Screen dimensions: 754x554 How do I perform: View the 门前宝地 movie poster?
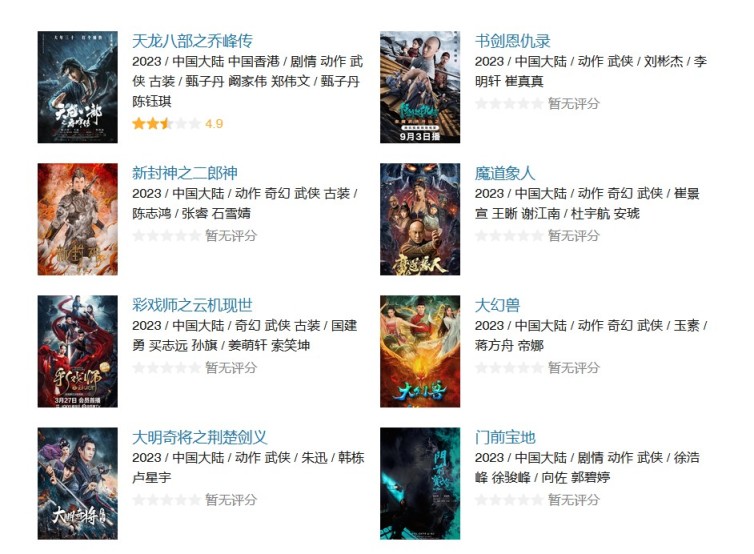420,483
